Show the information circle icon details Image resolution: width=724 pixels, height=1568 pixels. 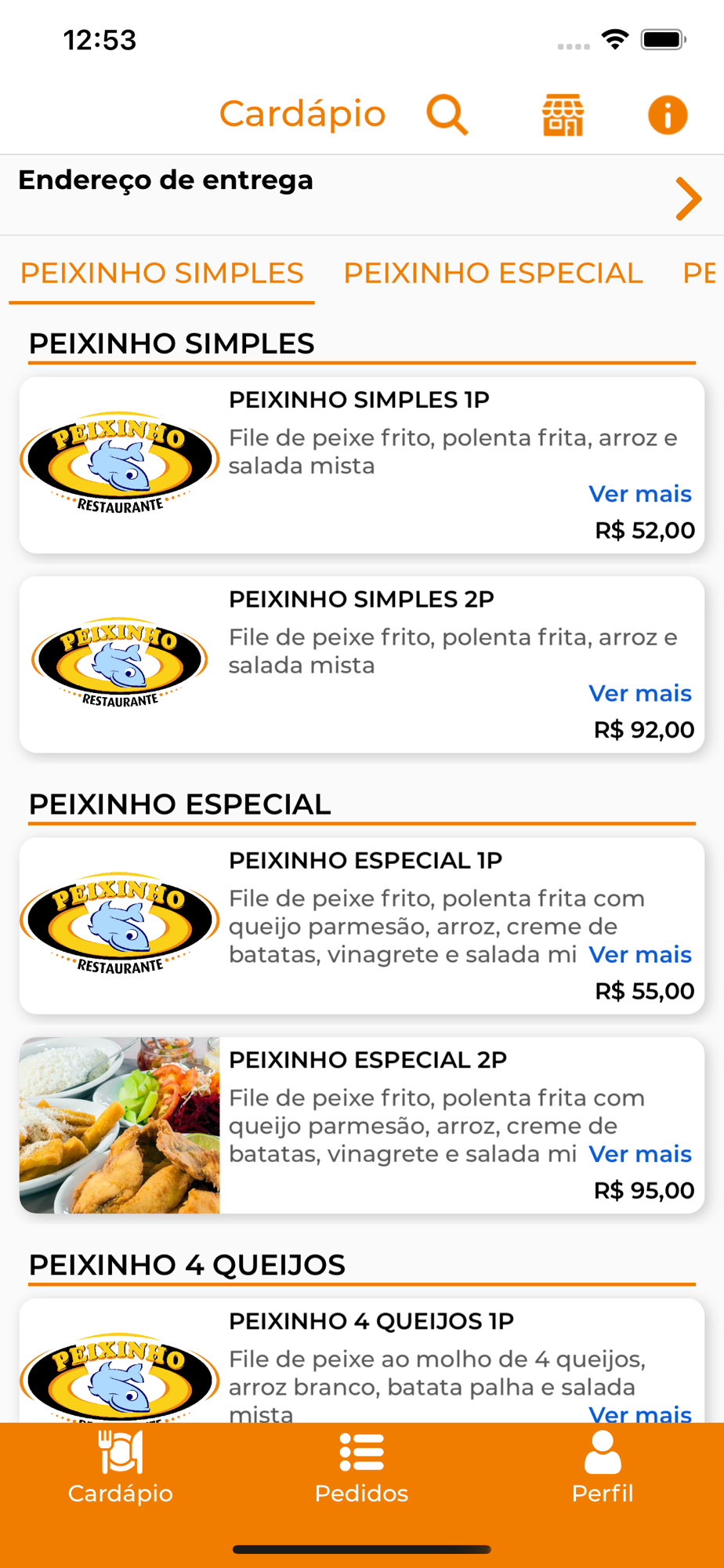[667, 115]
